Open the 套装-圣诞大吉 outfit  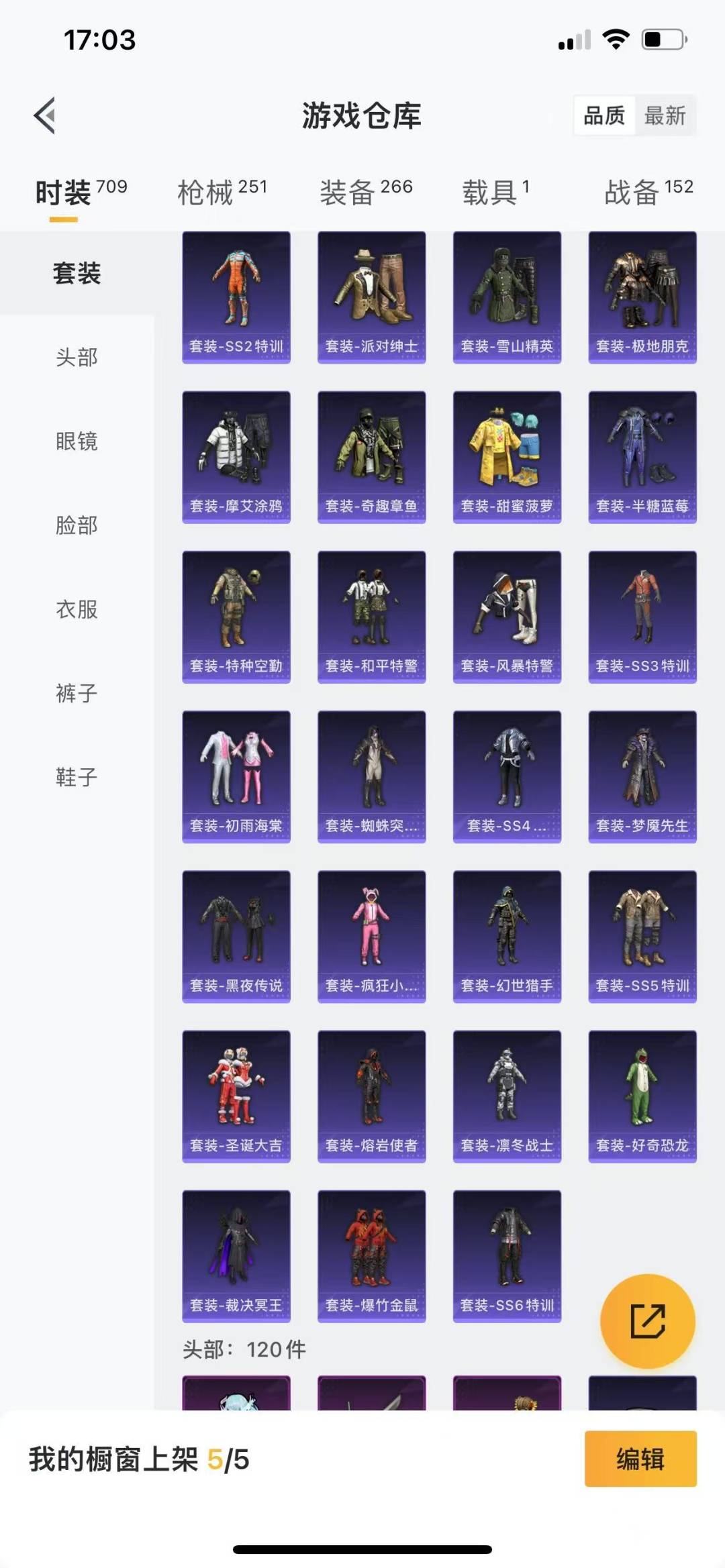pyautogui.click(x=236, y=1096)
